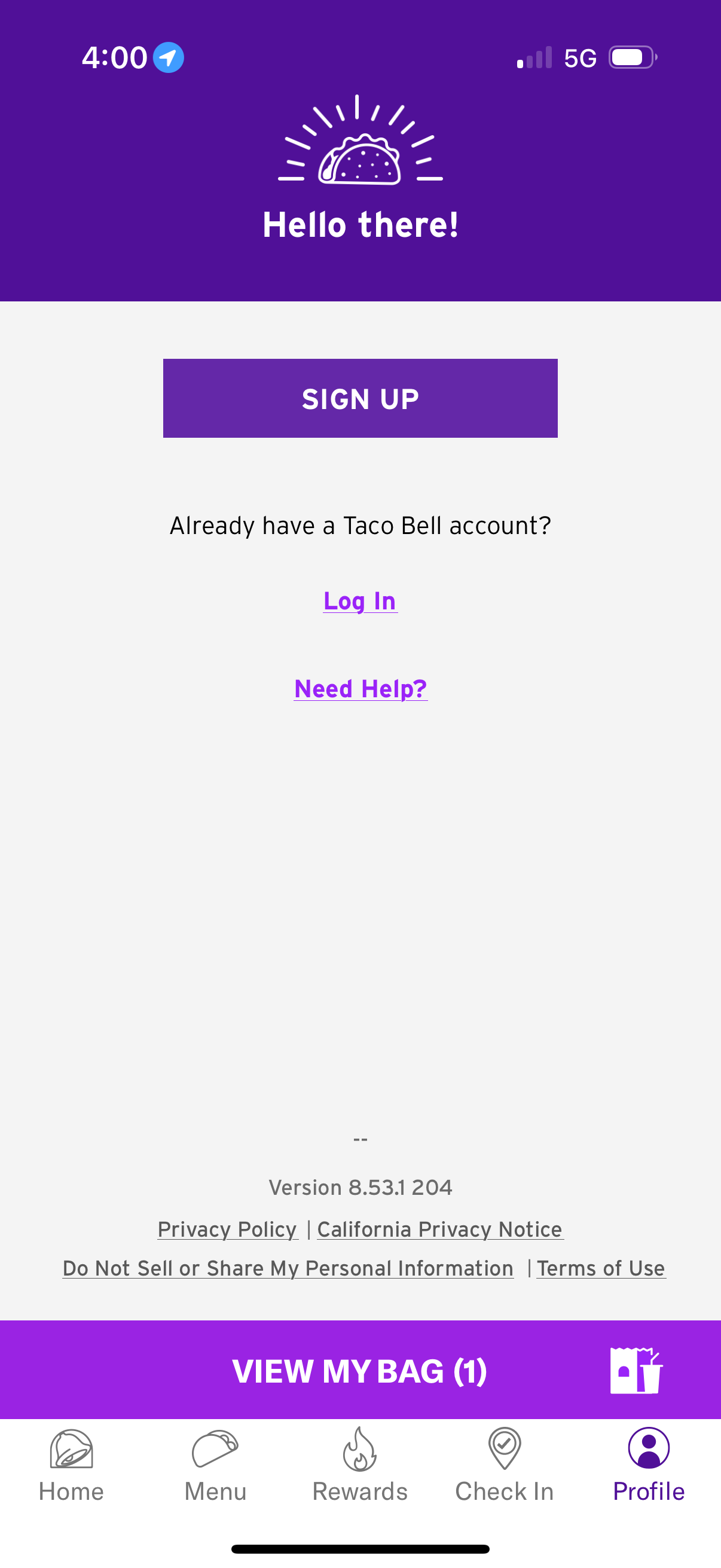
Task: Open the Privacy Policy link
Action: 227,1229
